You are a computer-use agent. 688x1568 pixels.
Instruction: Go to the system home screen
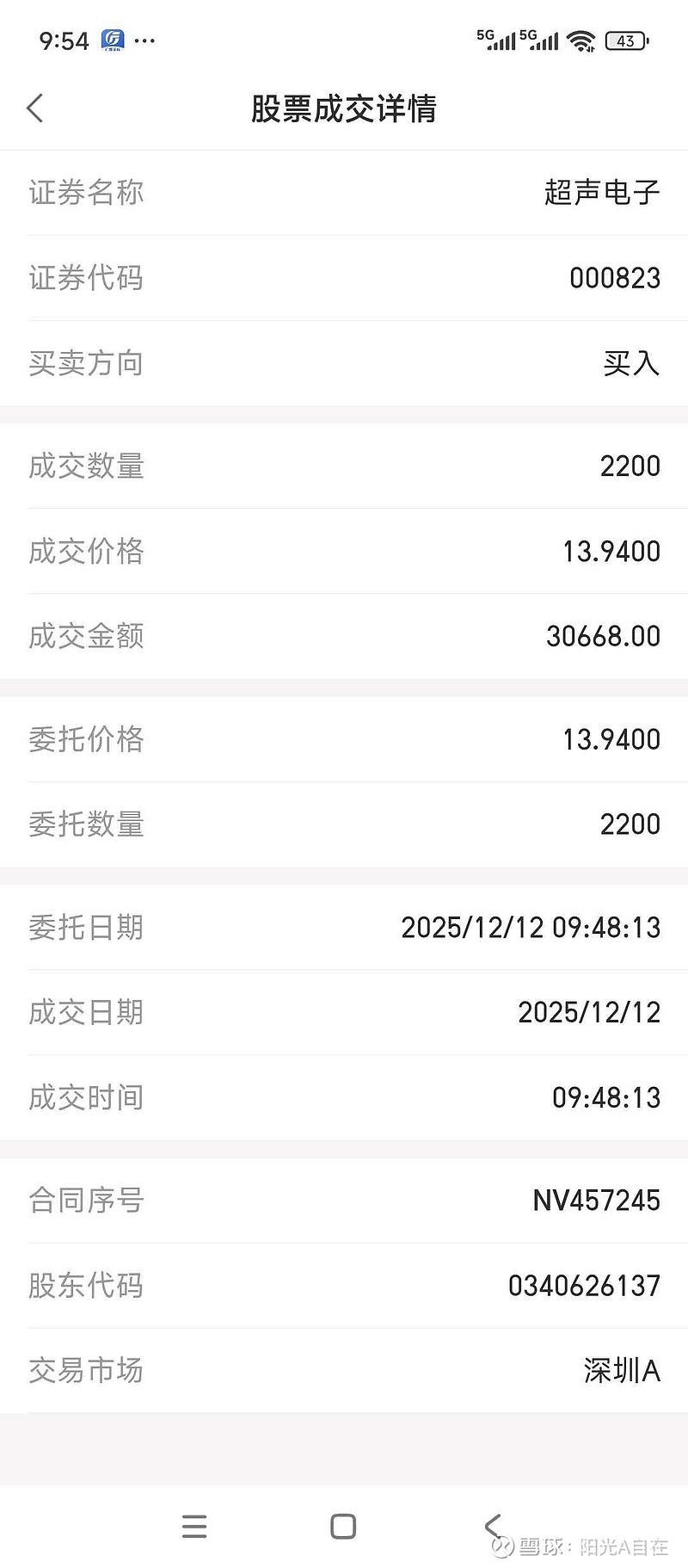(343, 1526)
